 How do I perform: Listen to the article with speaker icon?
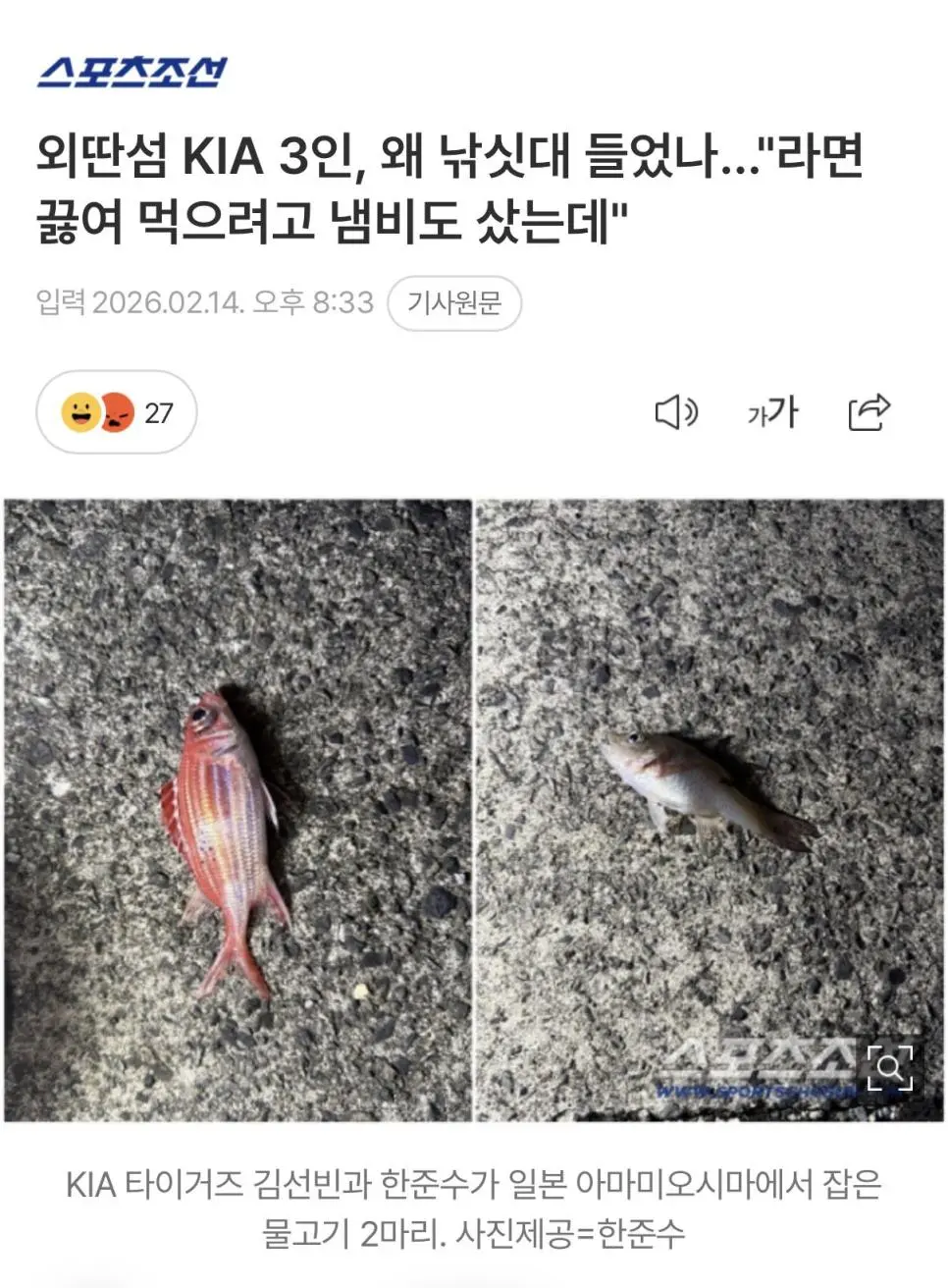tap(675, 412)
